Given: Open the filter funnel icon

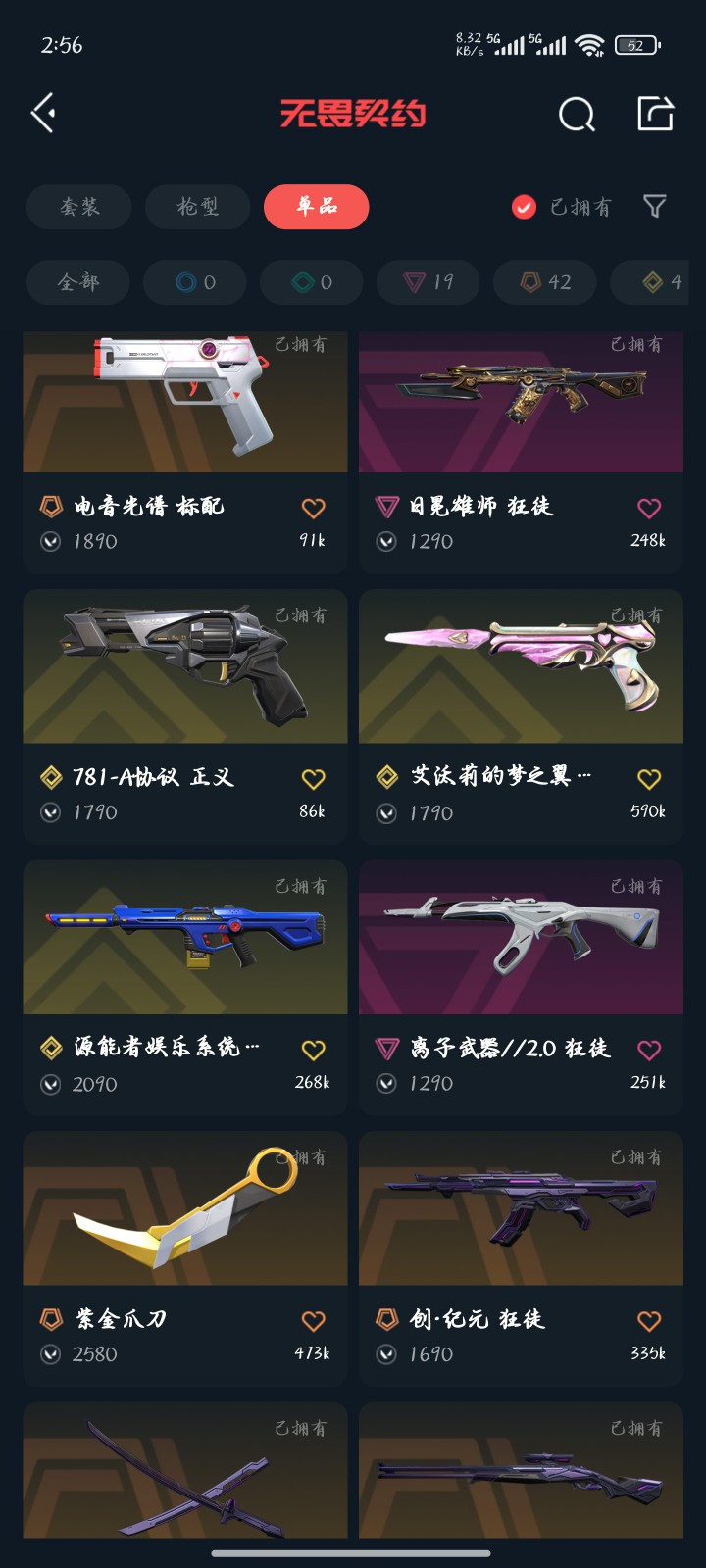Looking at the screenshot, I should pyautogui.click(x=654, y=206).
